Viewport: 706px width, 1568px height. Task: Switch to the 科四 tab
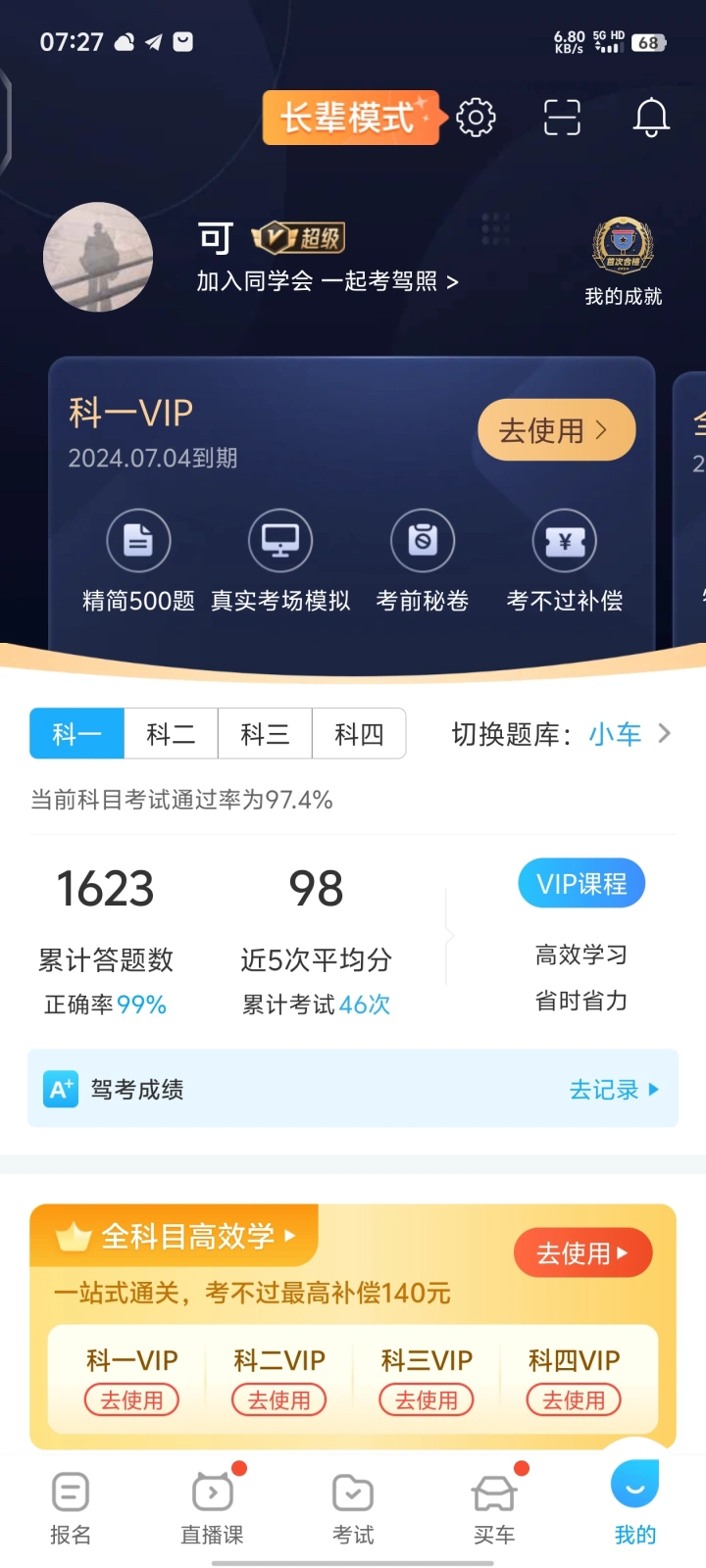[359, 734]
